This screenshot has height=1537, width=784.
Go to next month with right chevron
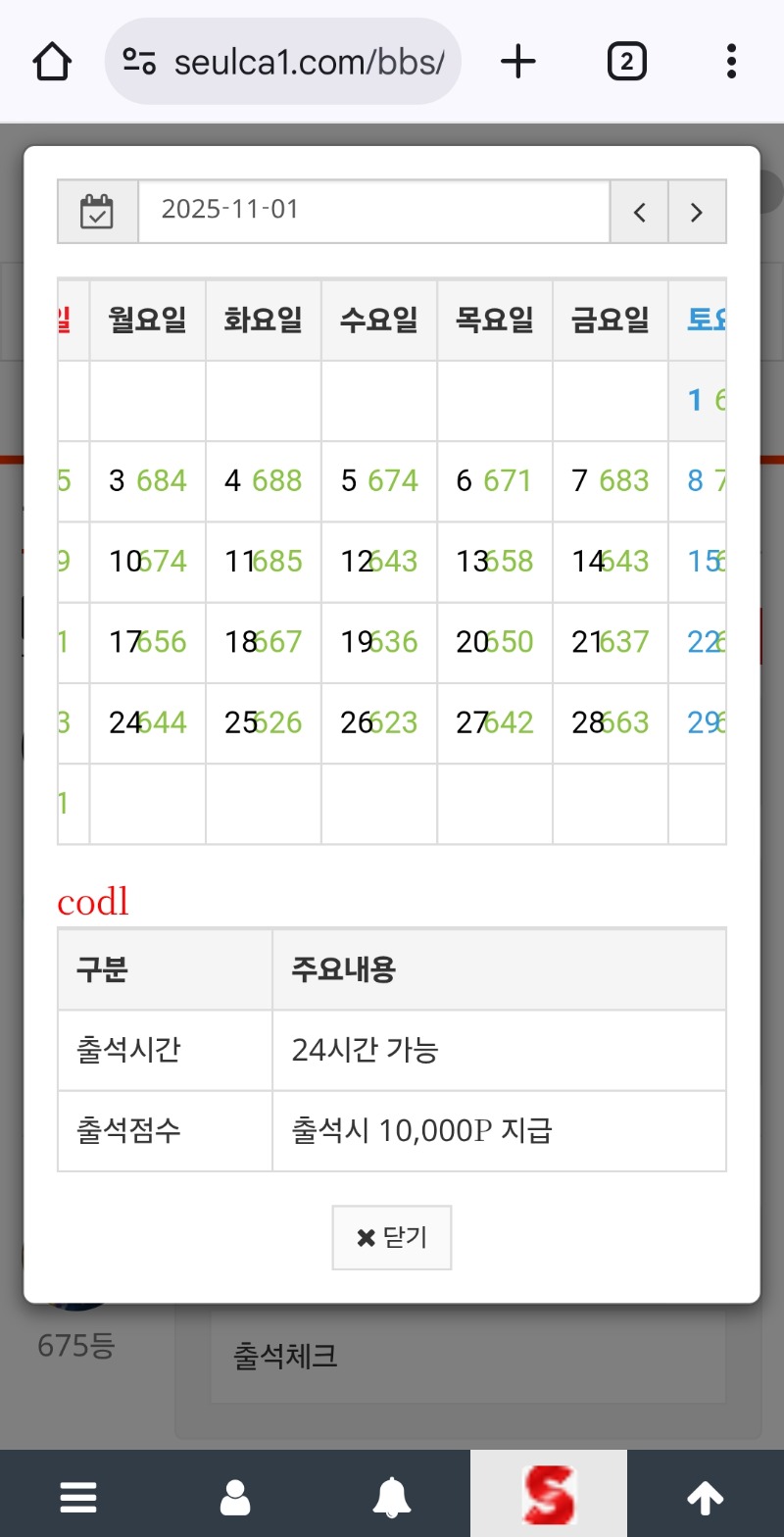point(697,212)
